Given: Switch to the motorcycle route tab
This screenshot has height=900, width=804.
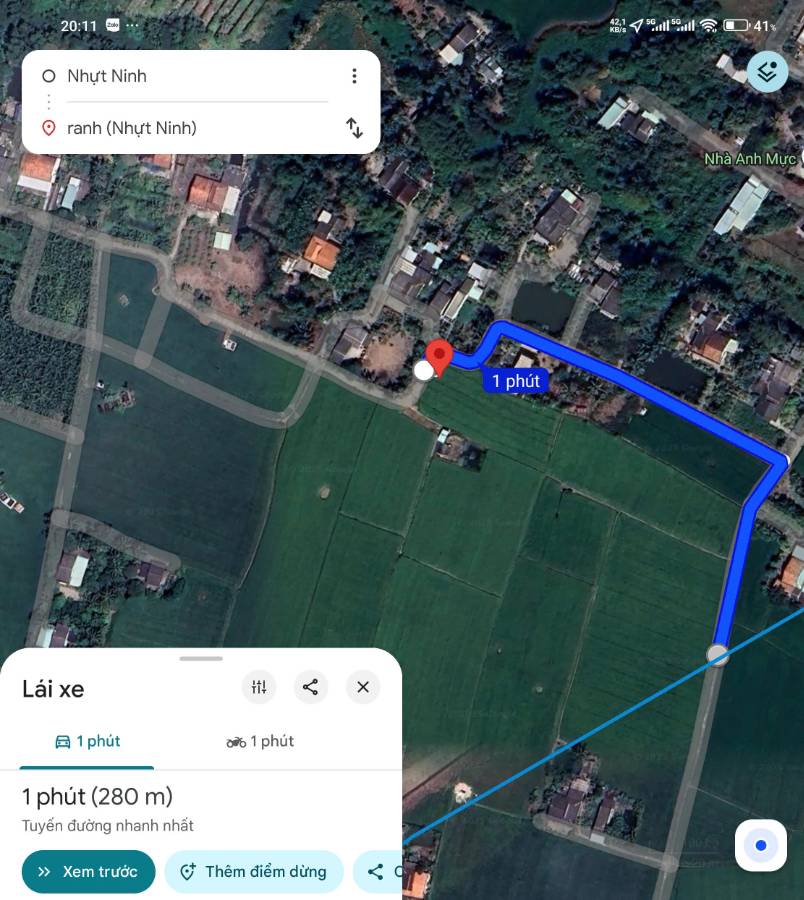Looking at the screenshot, I should (259, 741).
